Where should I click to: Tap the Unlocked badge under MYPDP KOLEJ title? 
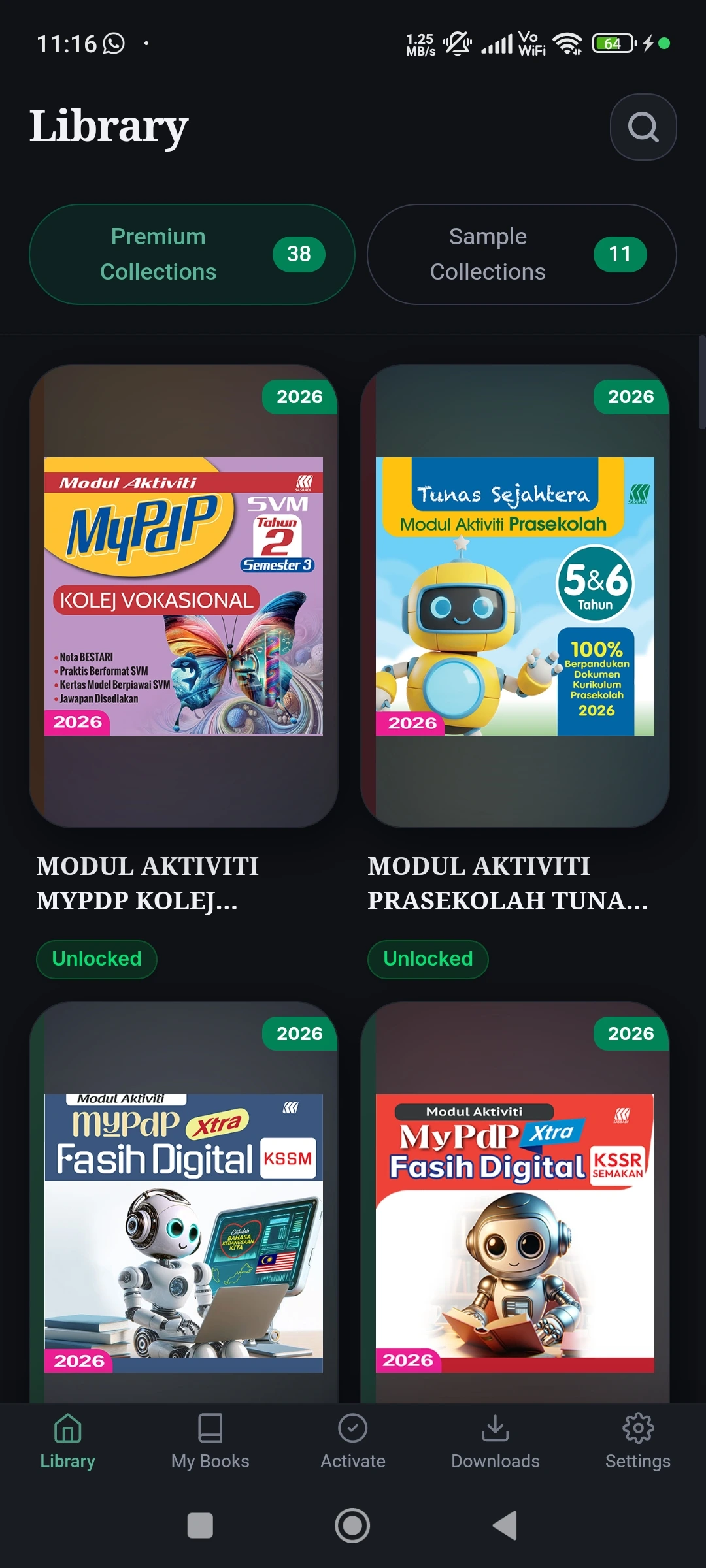[96, 959]
